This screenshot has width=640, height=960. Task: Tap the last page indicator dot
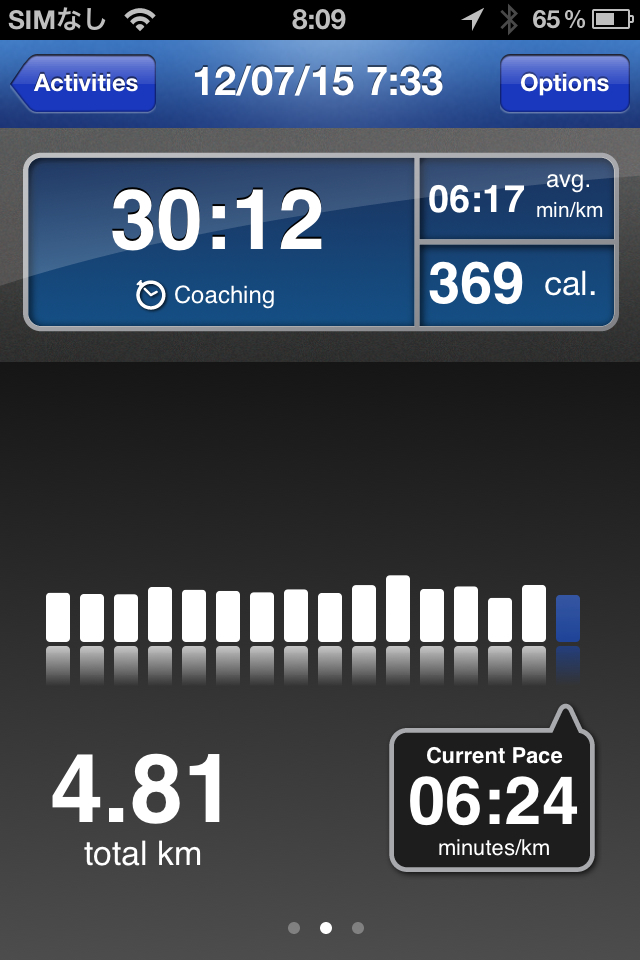click(x=358, y=928)
